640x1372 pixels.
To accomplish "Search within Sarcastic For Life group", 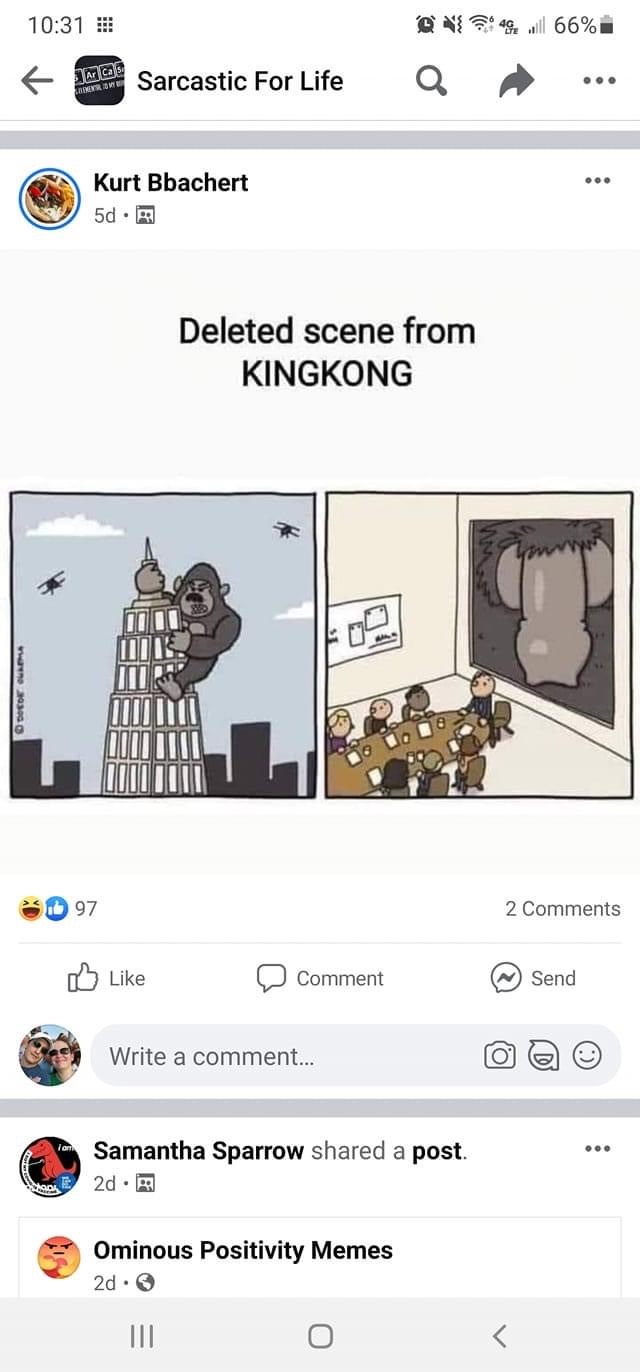I will pos(431,82).
